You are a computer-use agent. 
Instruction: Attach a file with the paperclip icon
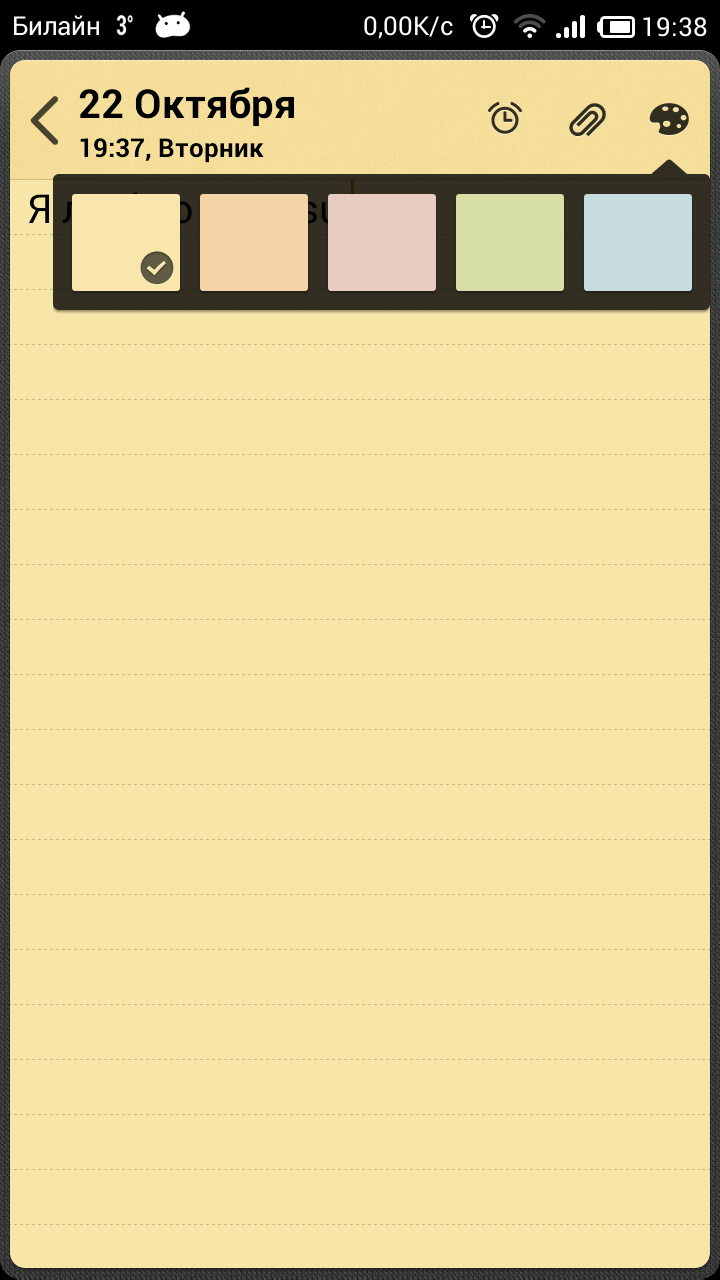[588, 119]
